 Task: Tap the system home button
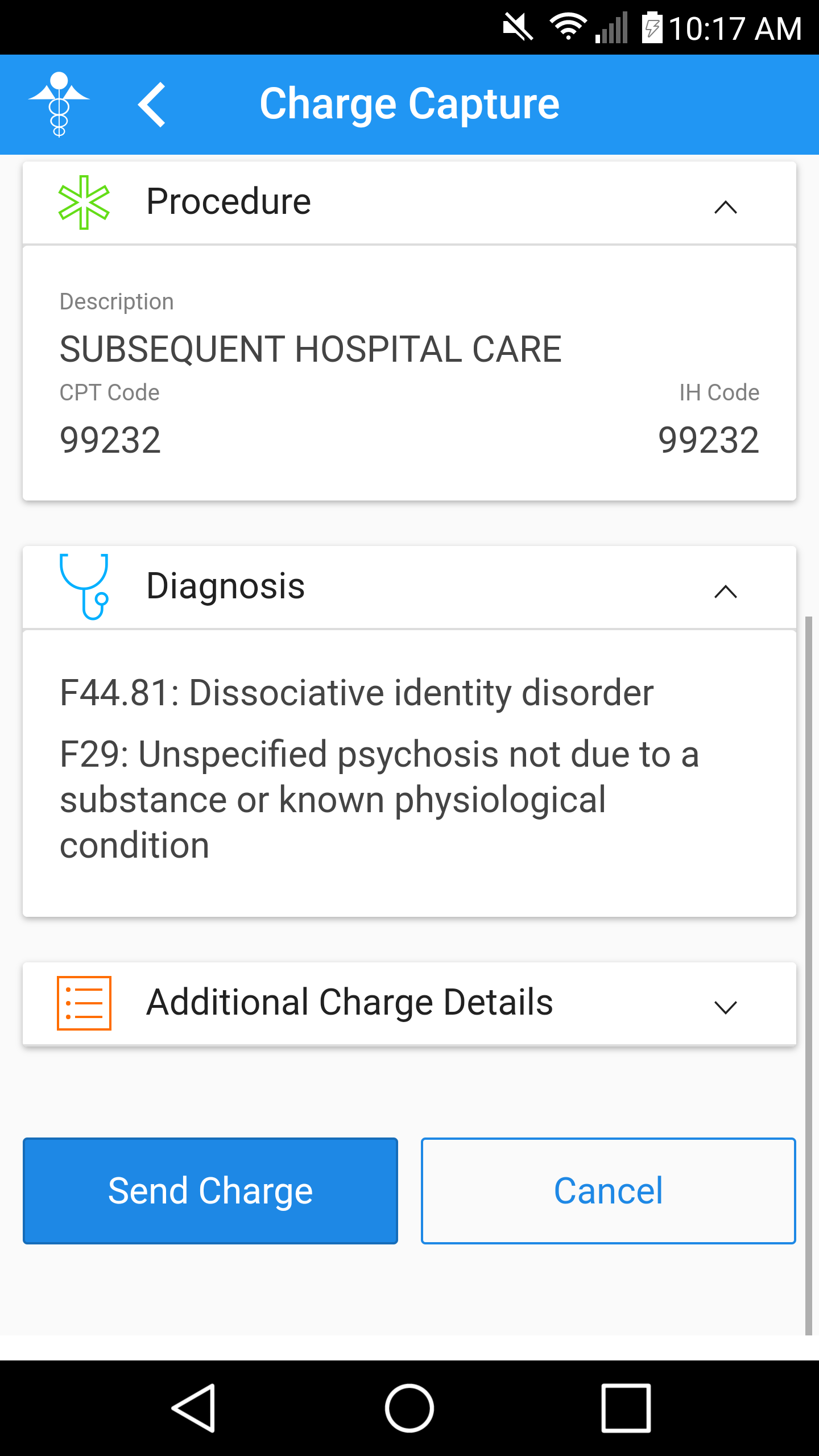coord(409,1408)
